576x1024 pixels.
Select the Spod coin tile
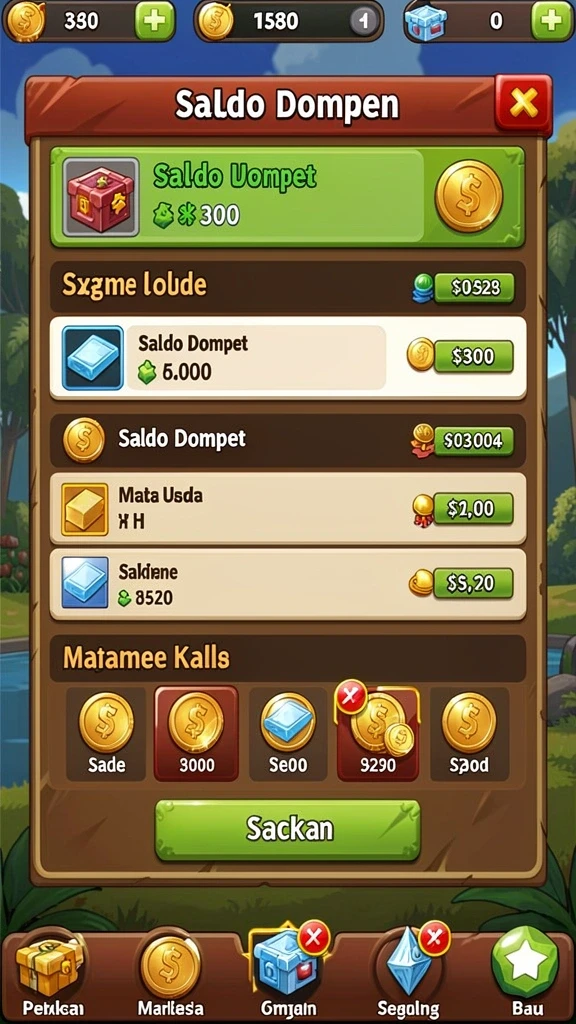pos(469,733)
